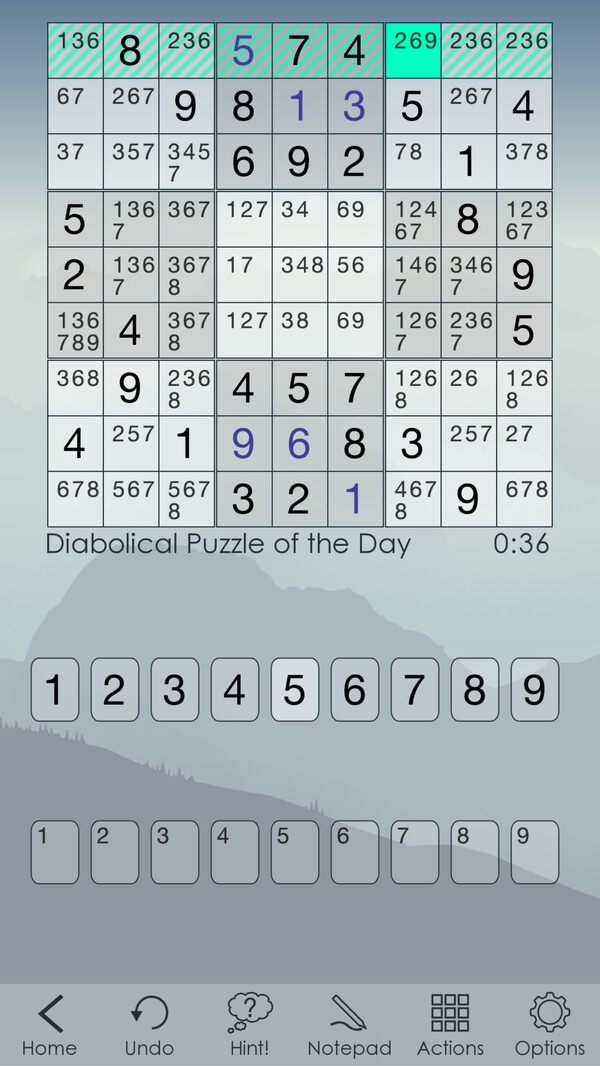
Task: Go back to Home
Action: click(49, 1025)
